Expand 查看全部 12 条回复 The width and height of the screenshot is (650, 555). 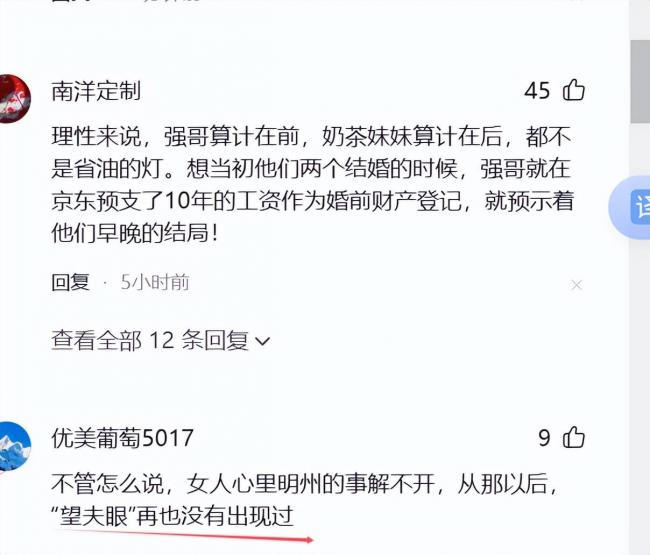click(x=161, y=341)
